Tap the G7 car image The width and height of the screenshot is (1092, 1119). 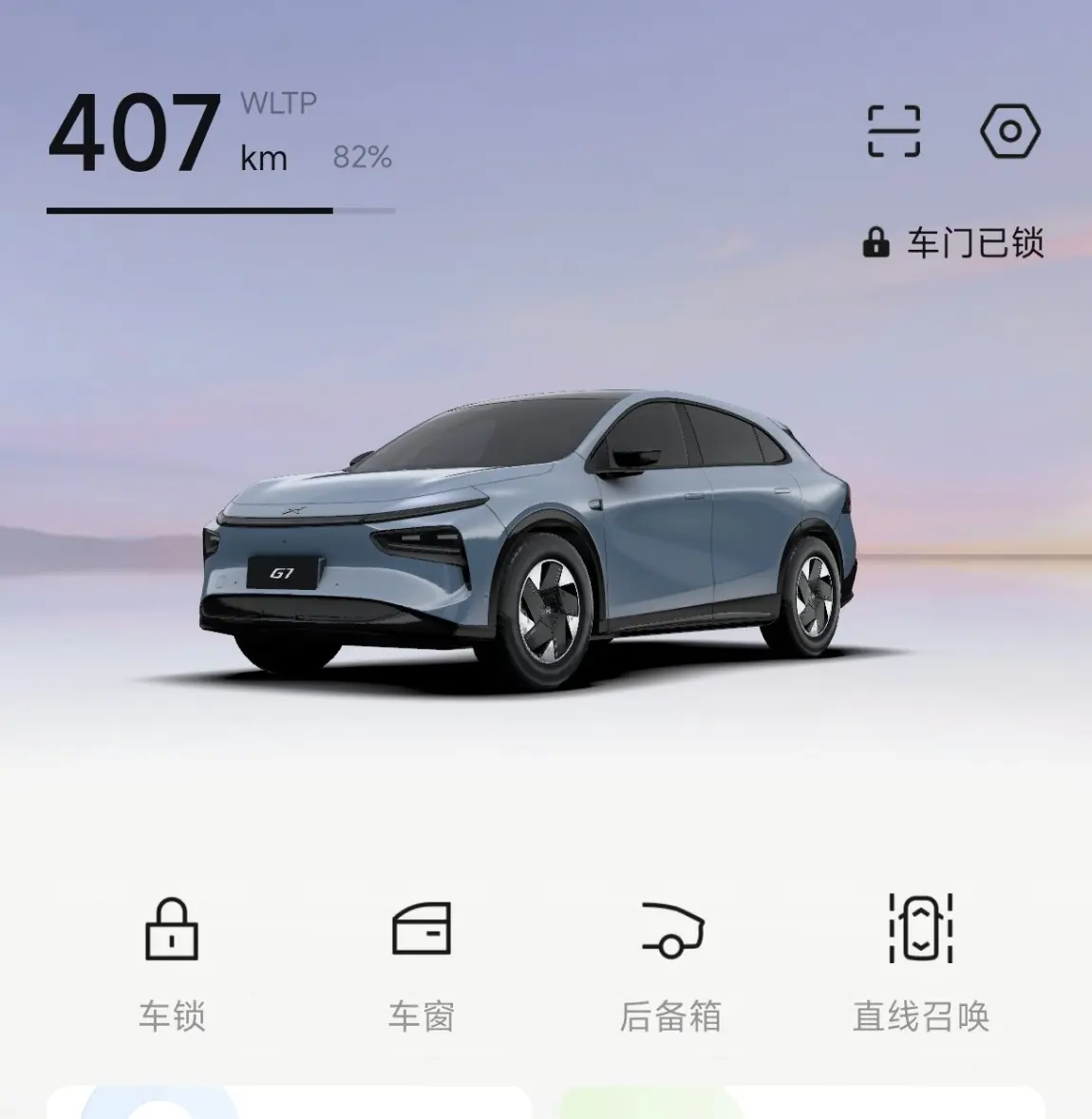[x=529, y=541]
